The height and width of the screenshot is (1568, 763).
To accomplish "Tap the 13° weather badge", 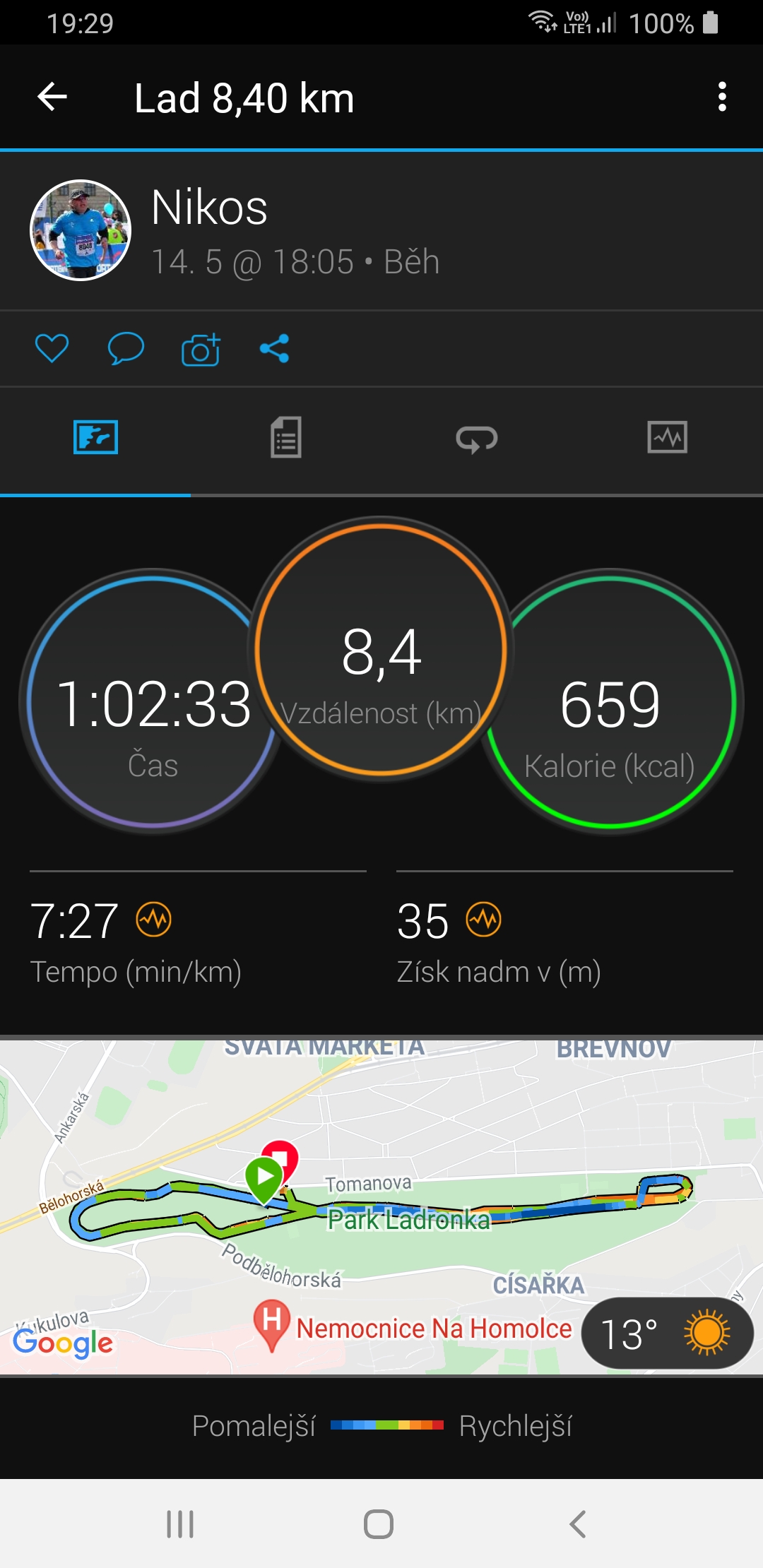I will [x=667, y=1334].
